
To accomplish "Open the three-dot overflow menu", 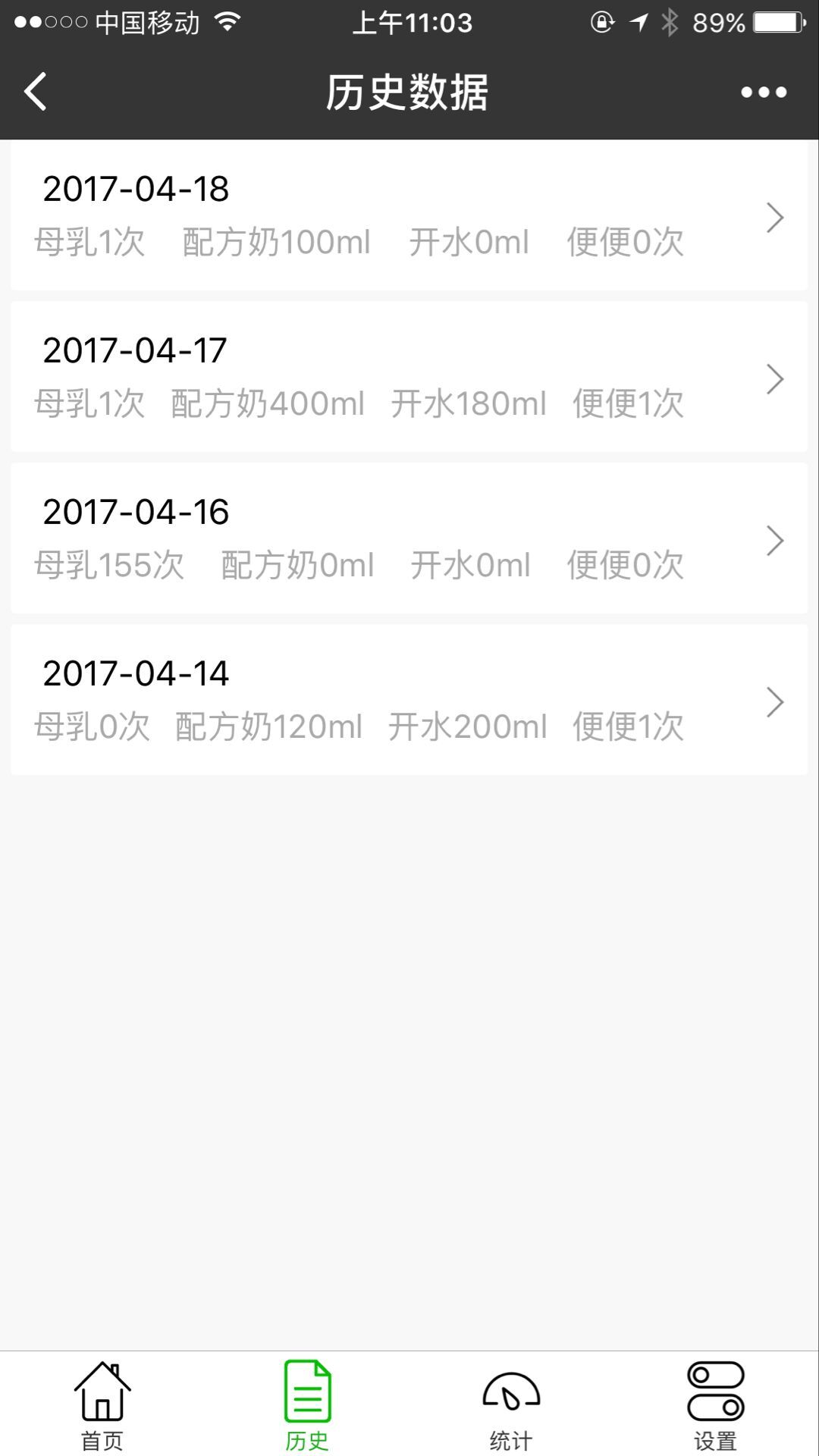I will point(764,92).
